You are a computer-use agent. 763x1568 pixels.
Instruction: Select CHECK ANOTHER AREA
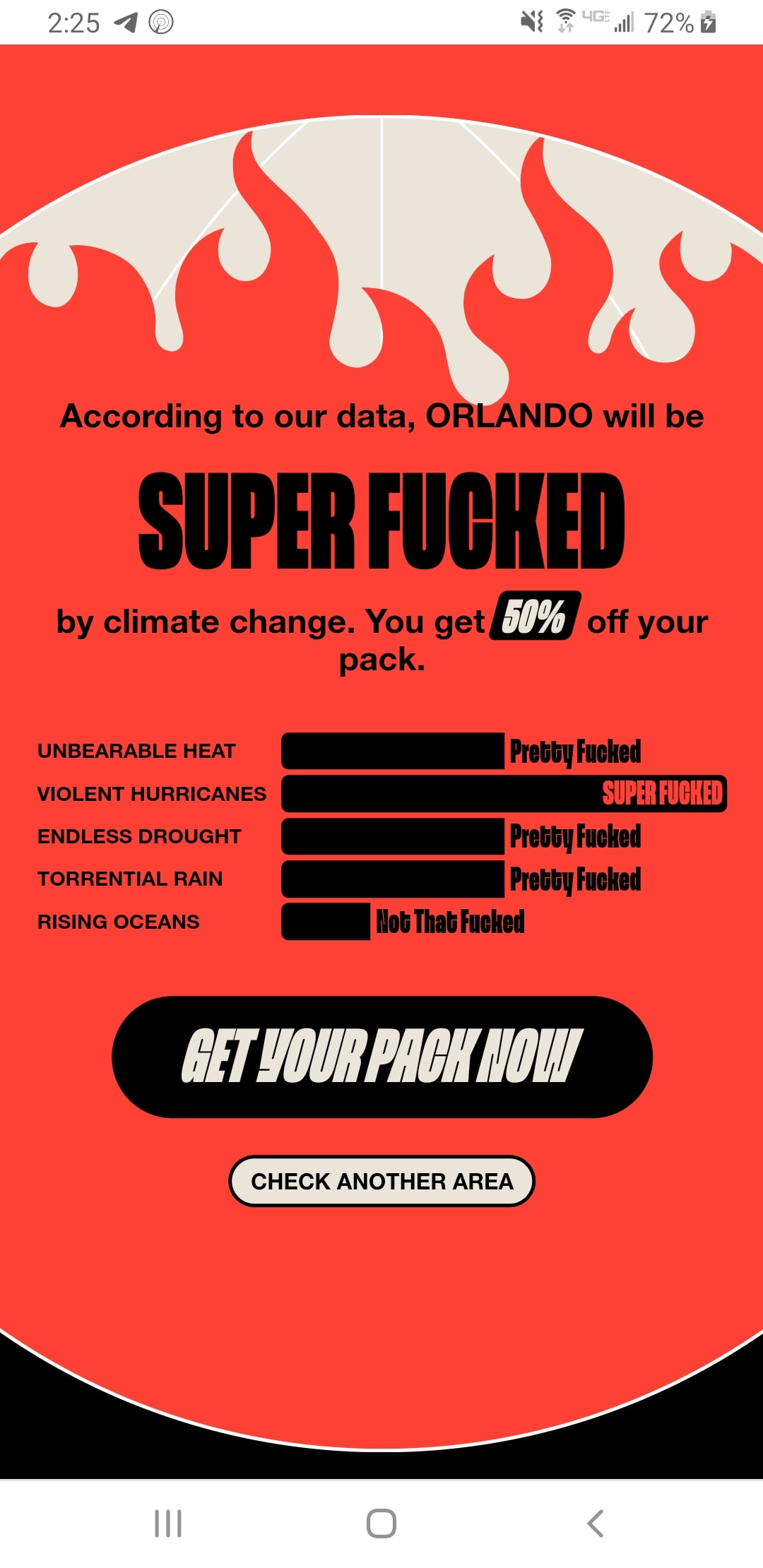[x=381, y=1181]
